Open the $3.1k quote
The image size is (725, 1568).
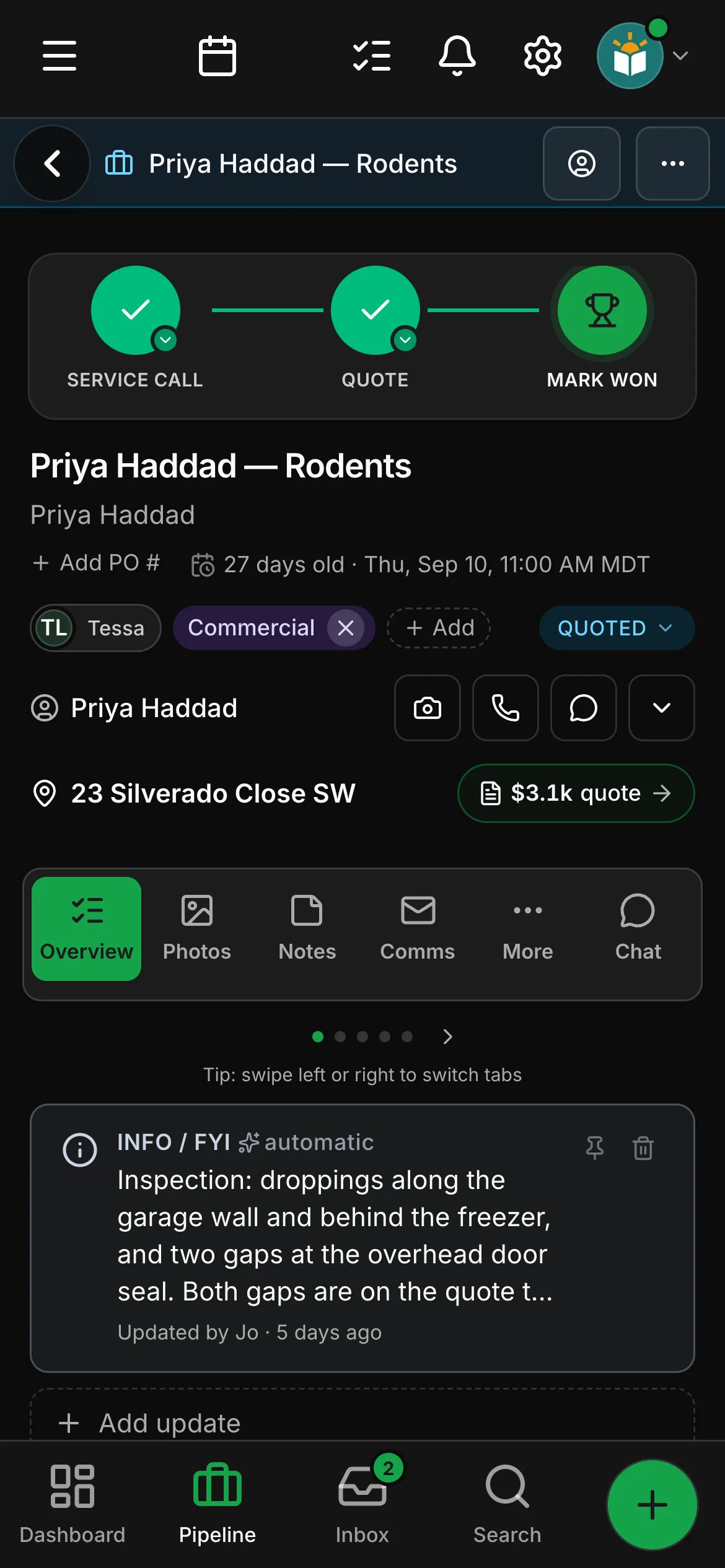coord(576,793)
